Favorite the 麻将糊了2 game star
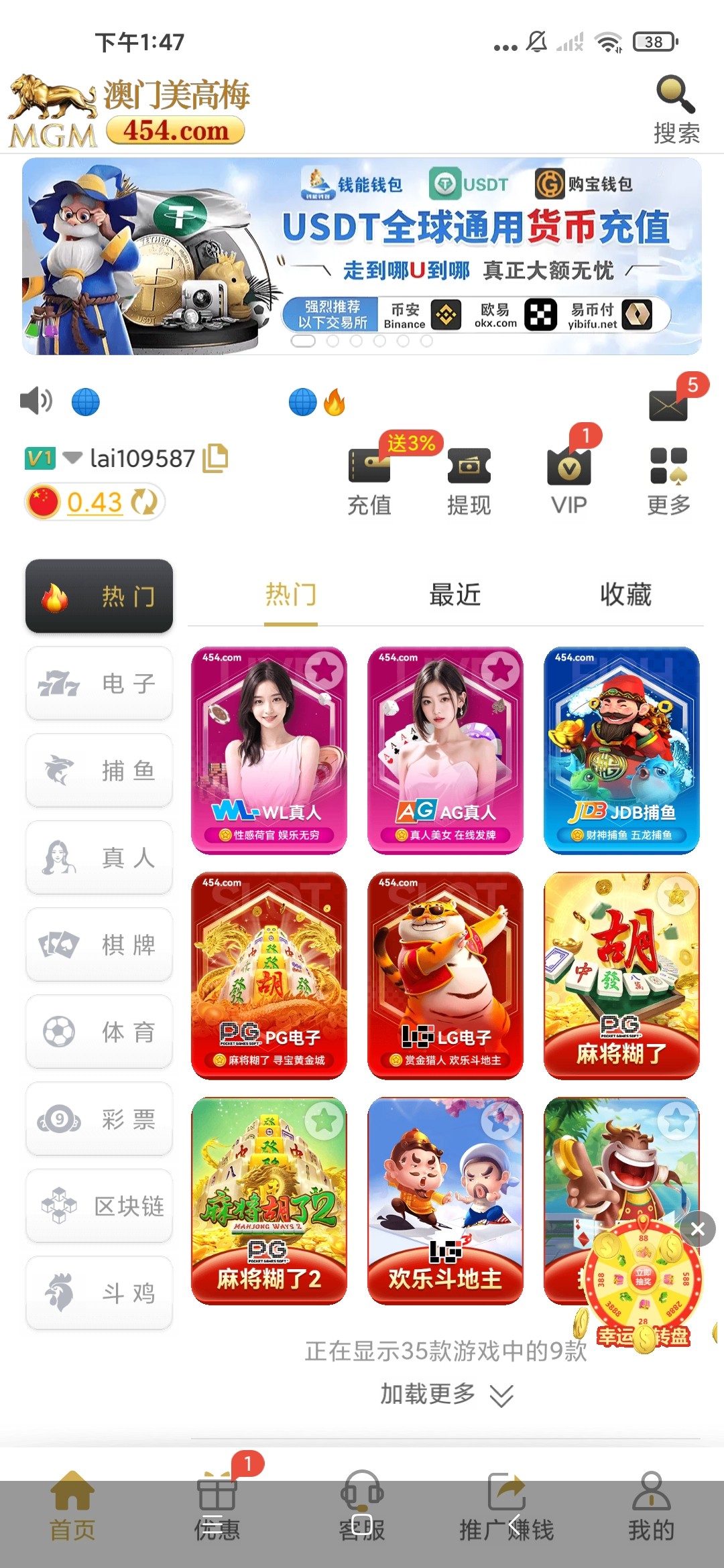Image resolution: width=724 pixels, height=1568 pixels. point(324,1120)
